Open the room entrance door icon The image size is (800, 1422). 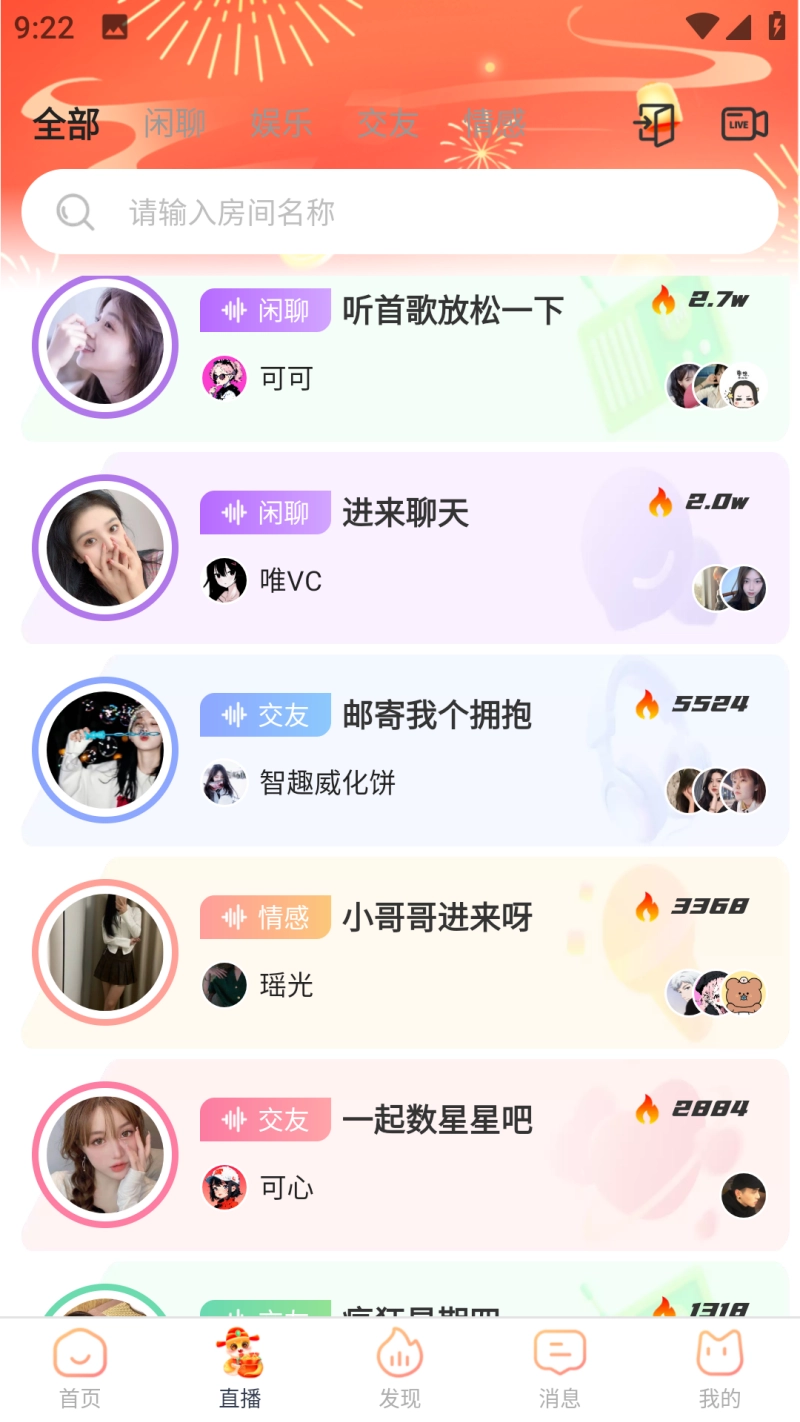pos(655,125)
